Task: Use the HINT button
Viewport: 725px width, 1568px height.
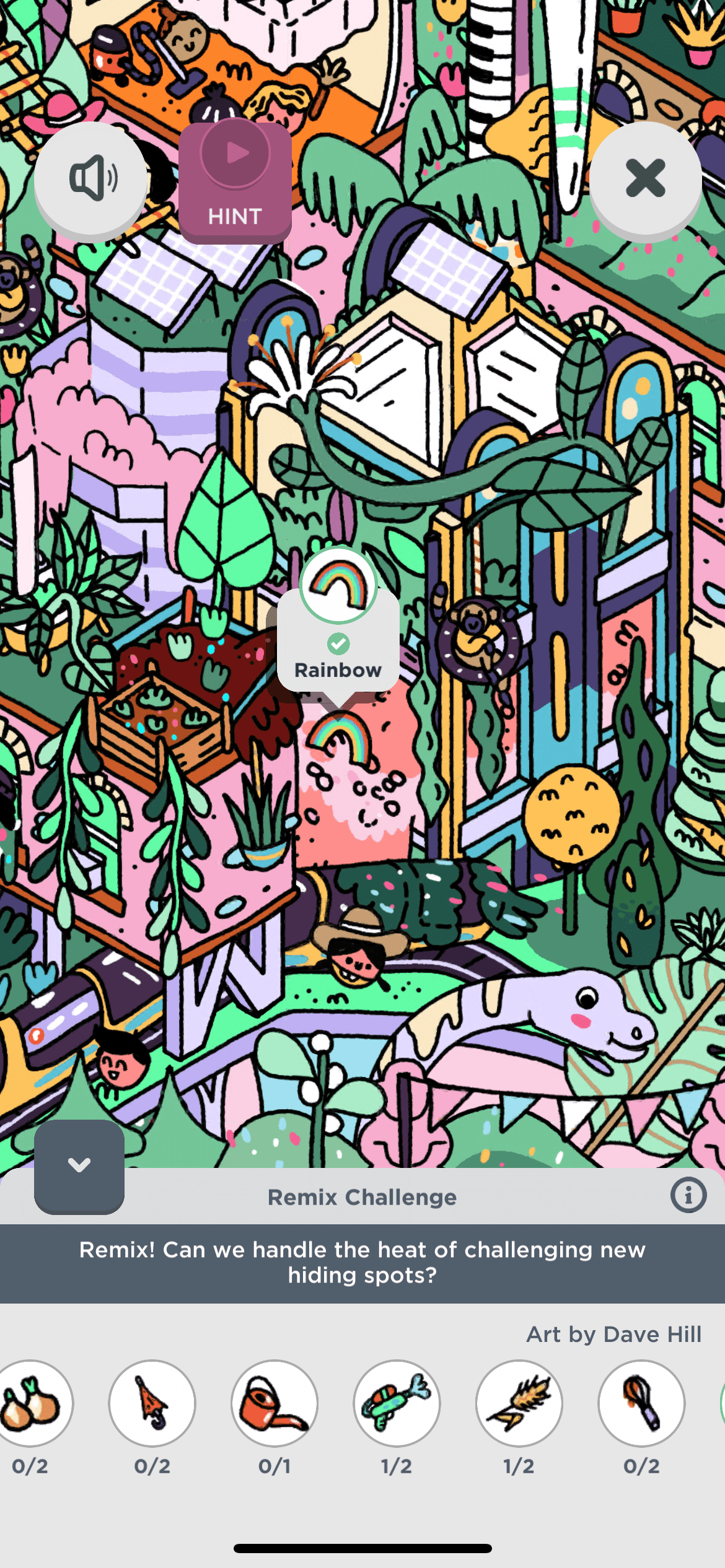Action: tap(235, 183)
